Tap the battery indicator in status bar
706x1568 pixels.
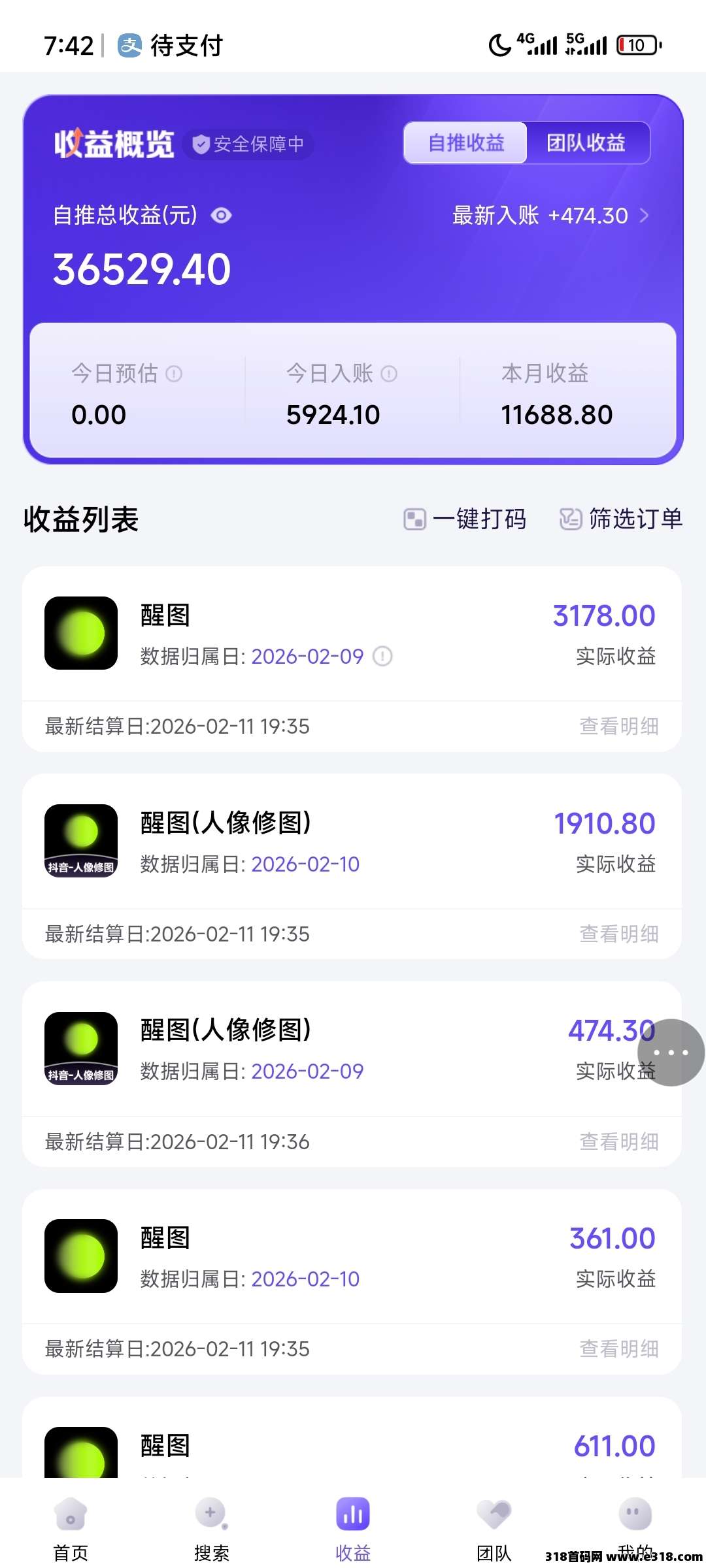[637, 44]
